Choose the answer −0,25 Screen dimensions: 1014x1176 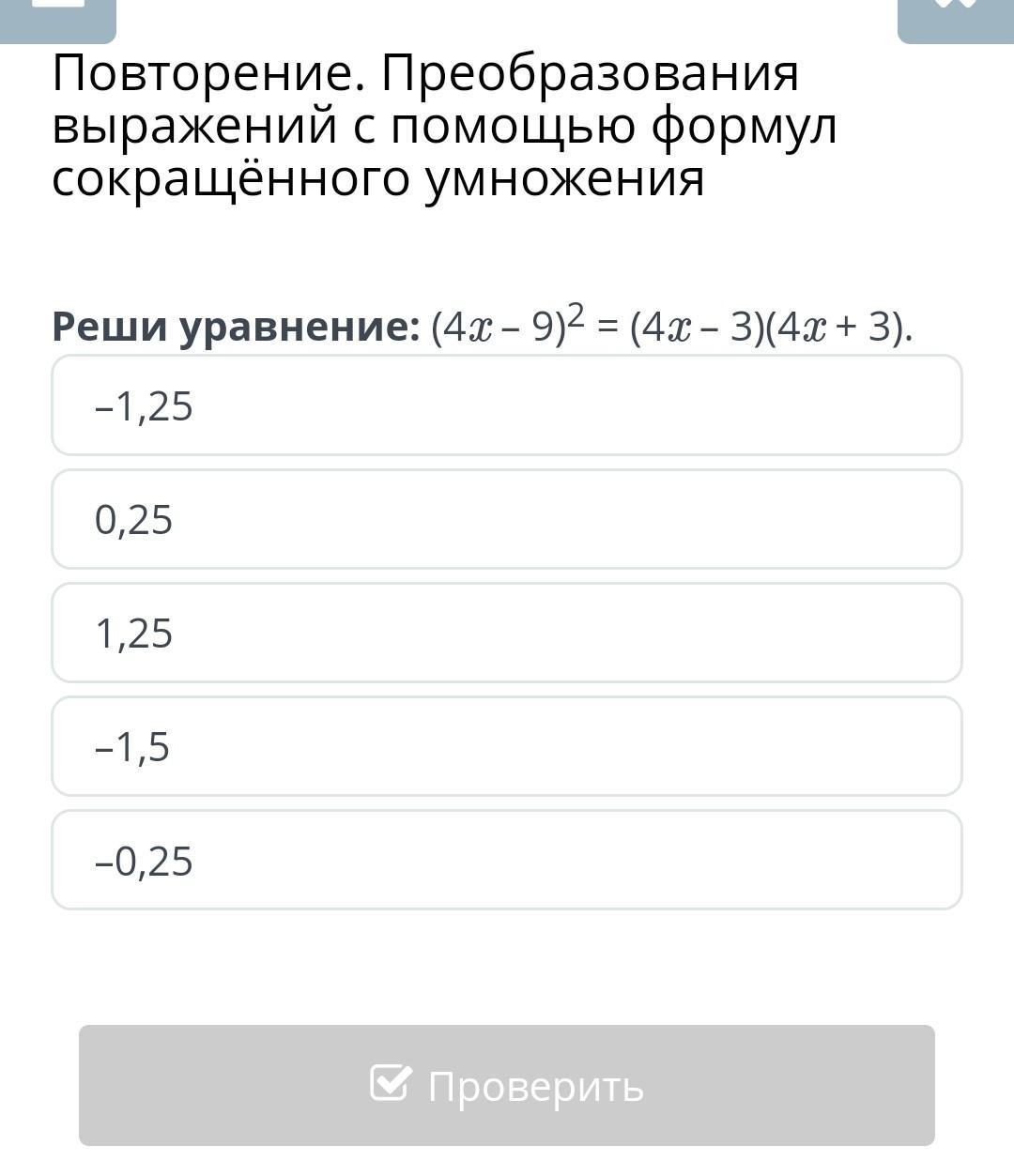click(507, 860)
